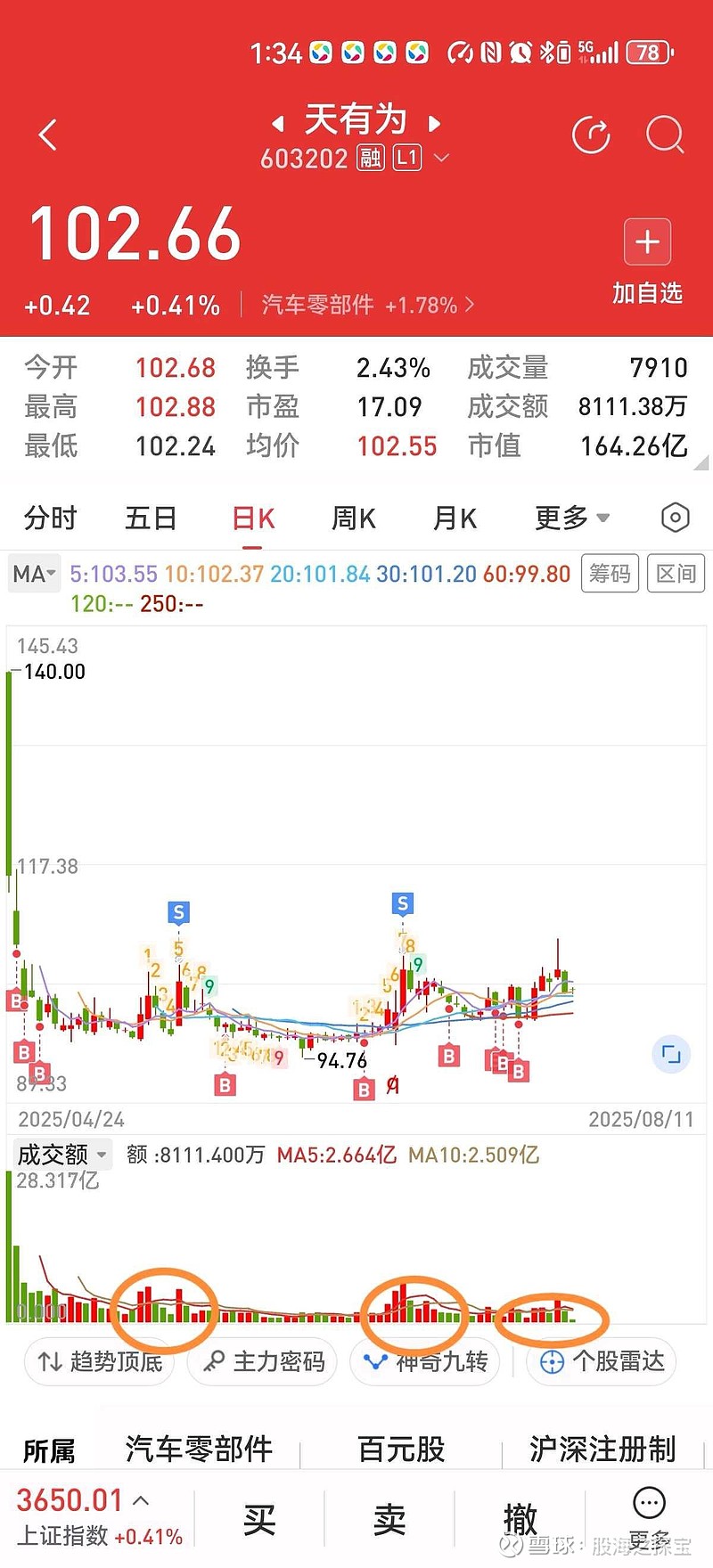The height and width of the screenshot is (1568, 713).
Task: Select the 周K chart tab
Action: pos(353,518)
